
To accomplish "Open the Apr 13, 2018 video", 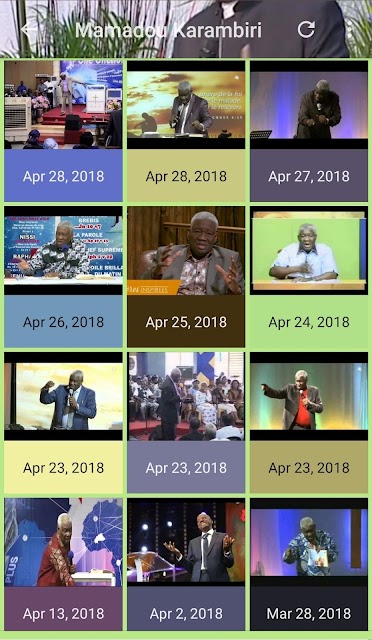I will [63, 564].
